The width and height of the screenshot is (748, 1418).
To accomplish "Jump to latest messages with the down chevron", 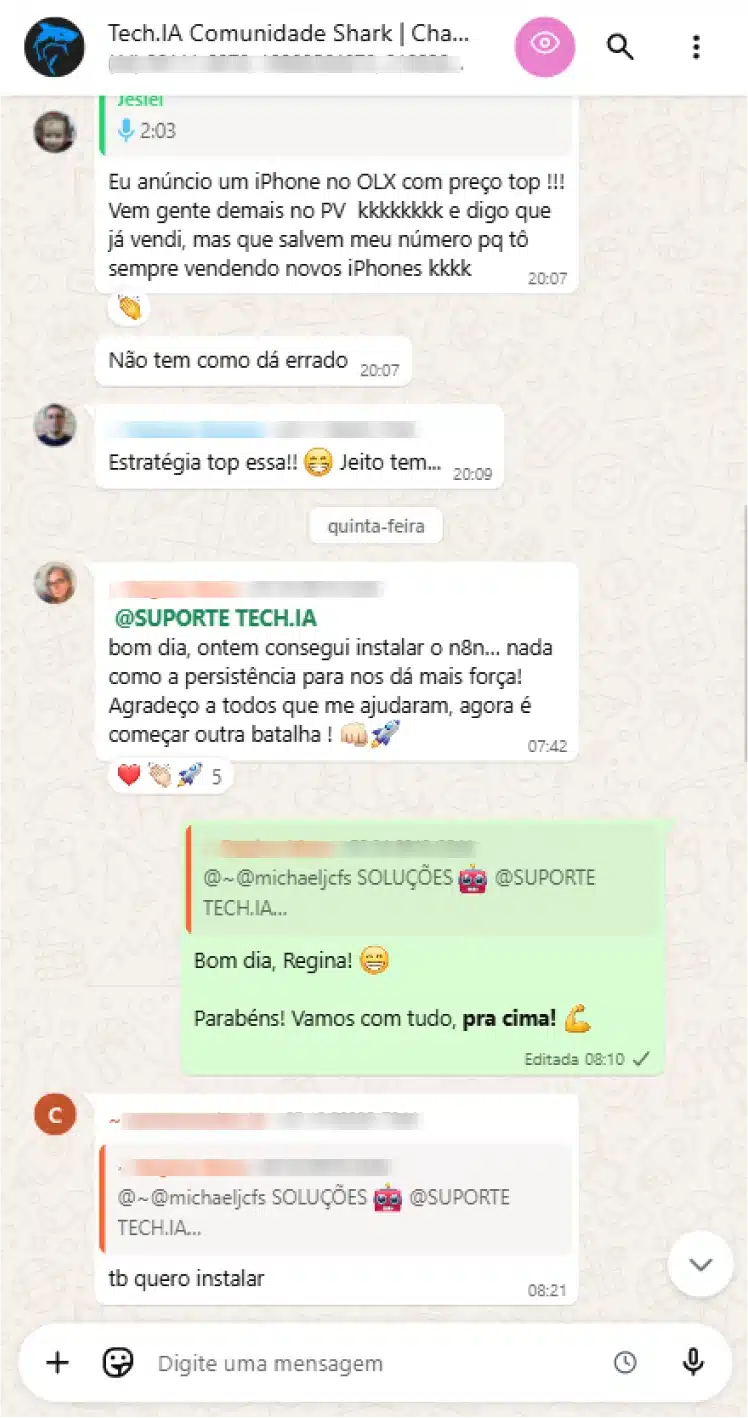I will (x=700, y=1264).
